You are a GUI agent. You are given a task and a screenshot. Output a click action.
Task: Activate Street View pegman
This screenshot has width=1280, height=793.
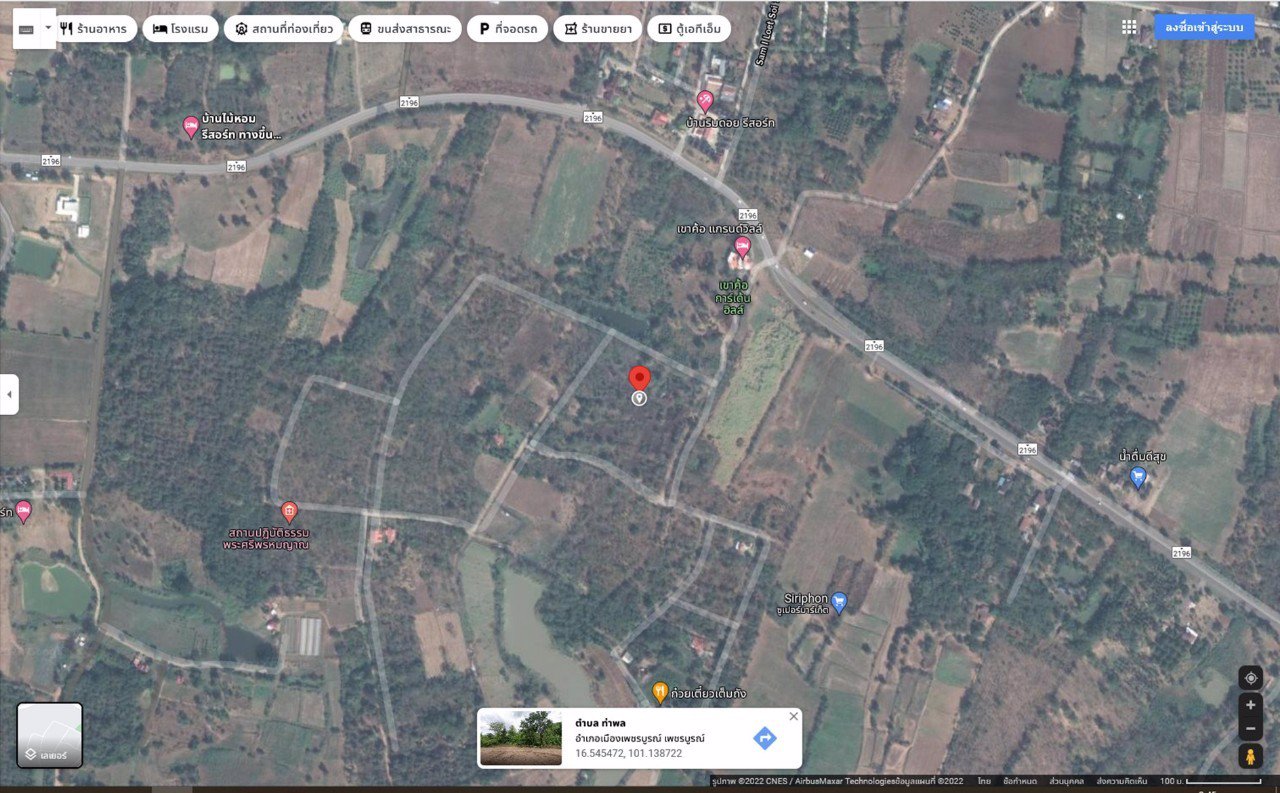coord(1251,757)
